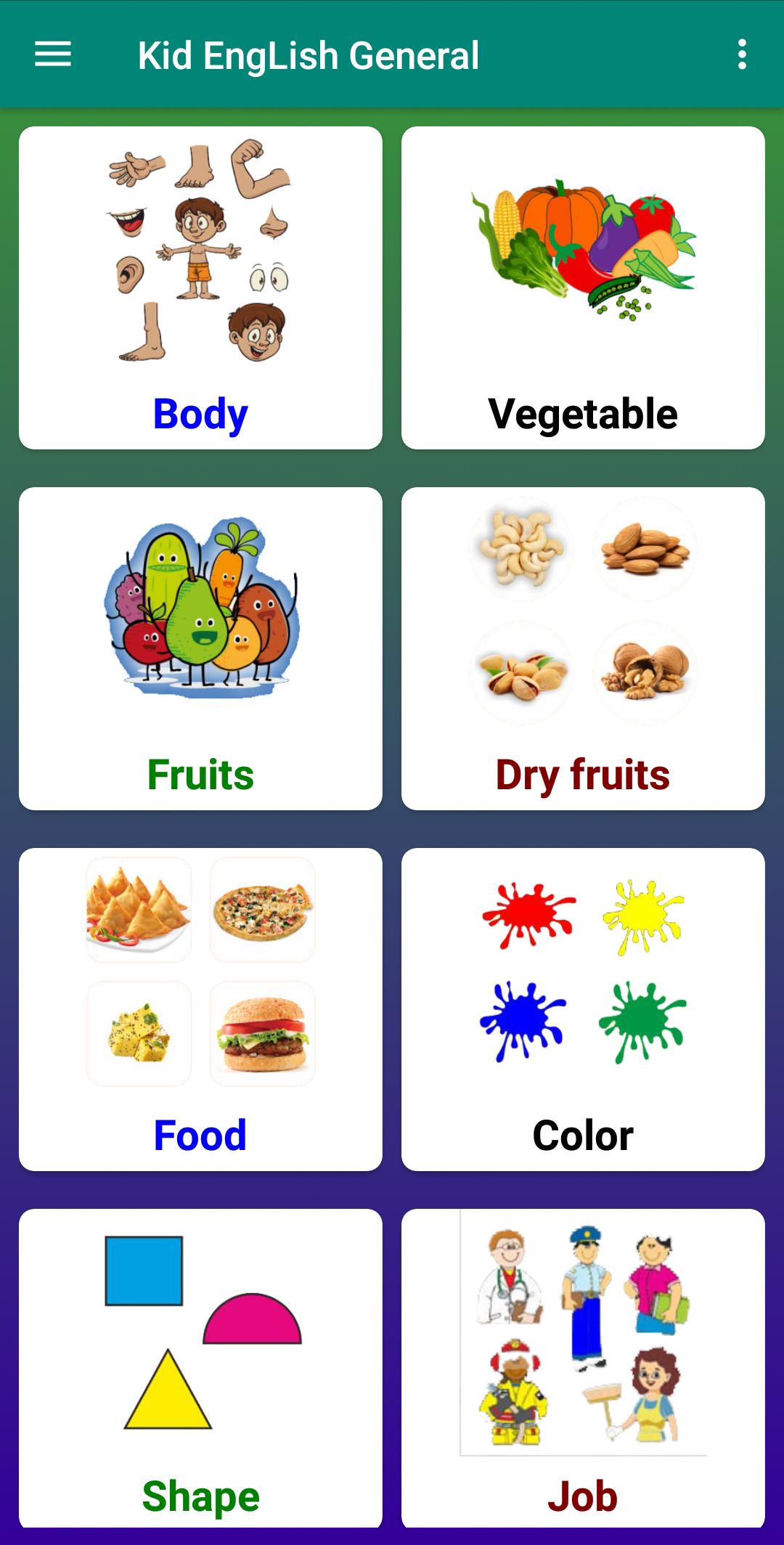Screen dimensions: 784x1545
Task: Open the Color category
Action: [583, 1009]
